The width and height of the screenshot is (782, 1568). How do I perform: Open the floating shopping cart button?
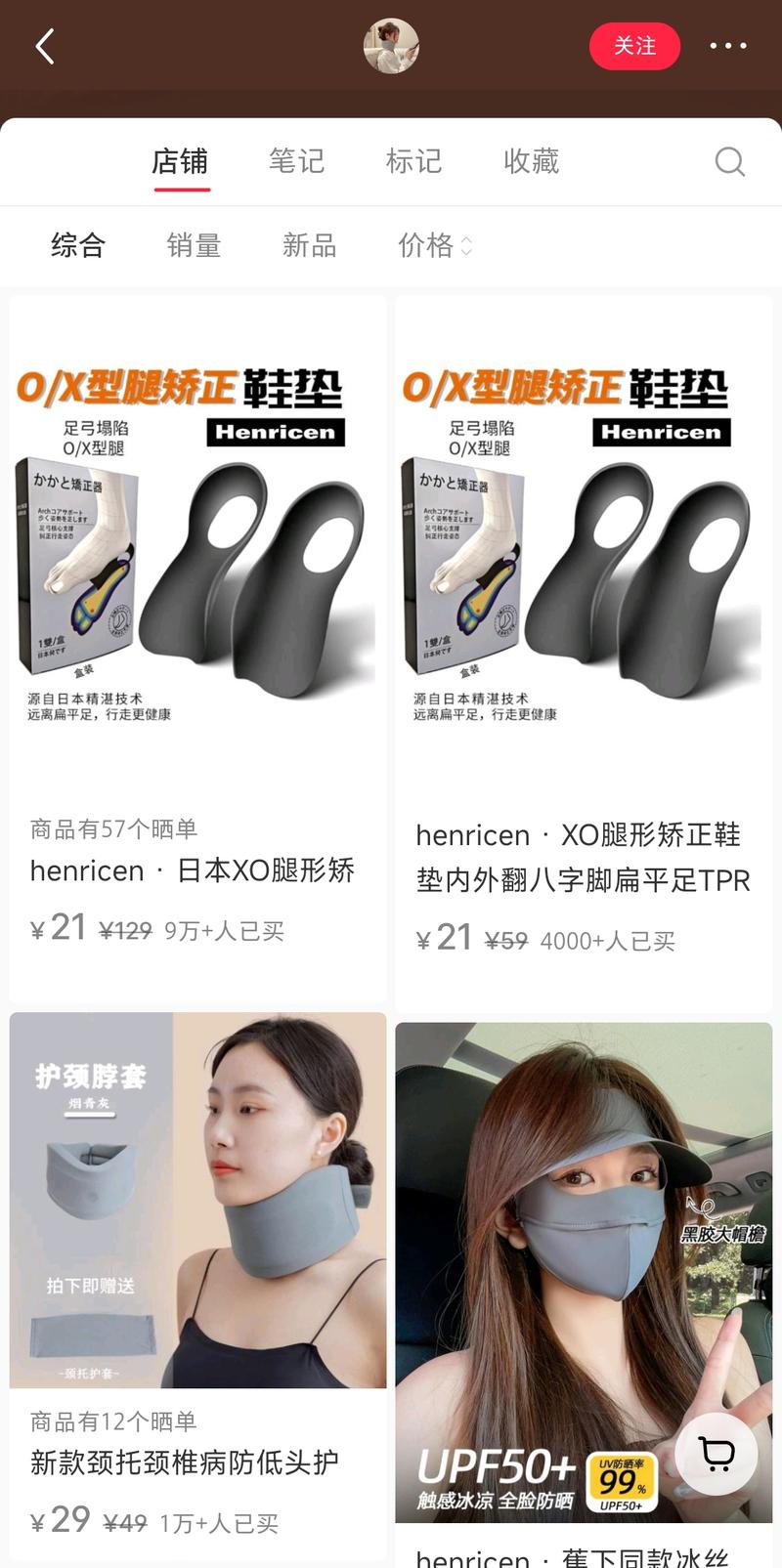(x=717, y=1454)
